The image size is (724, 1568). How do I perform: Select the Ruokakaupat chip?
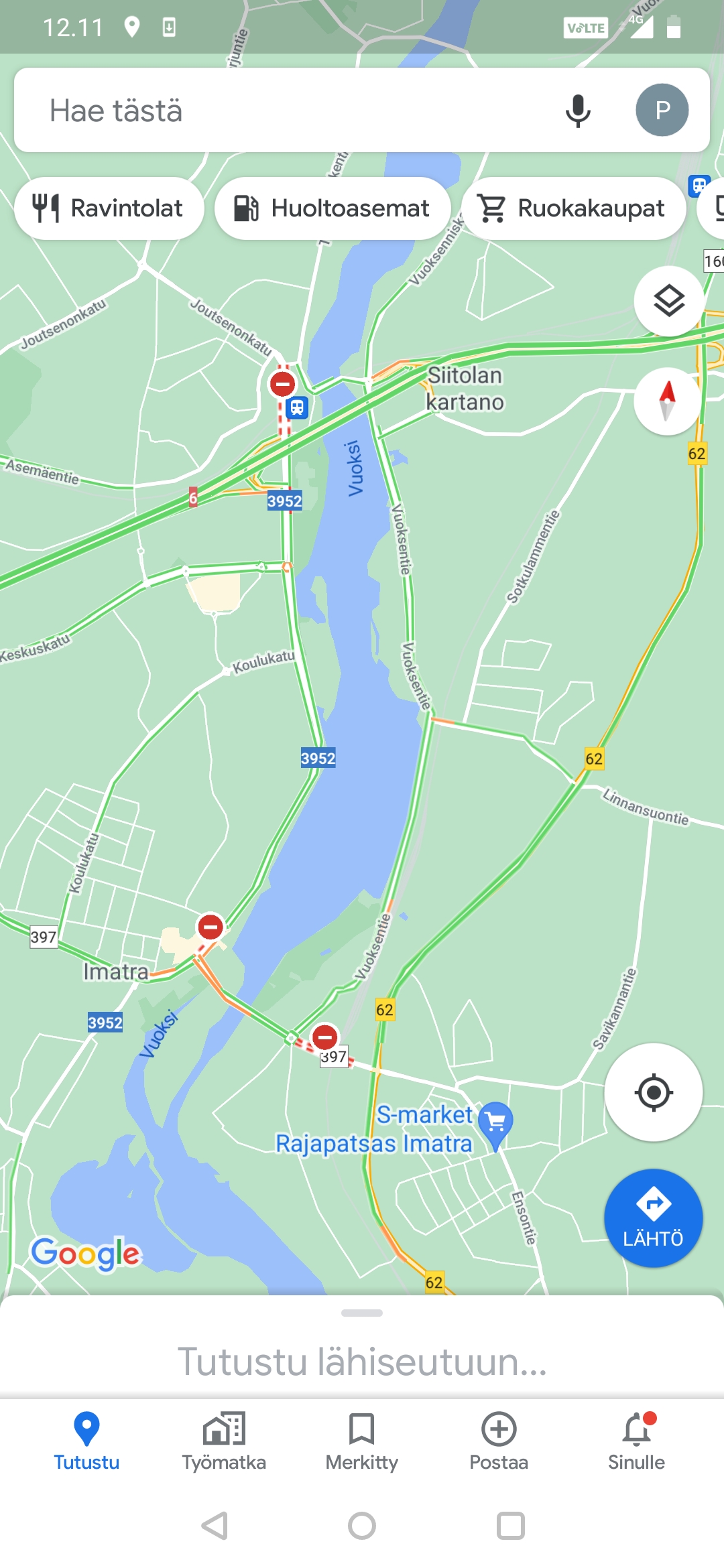pos(573,208)
